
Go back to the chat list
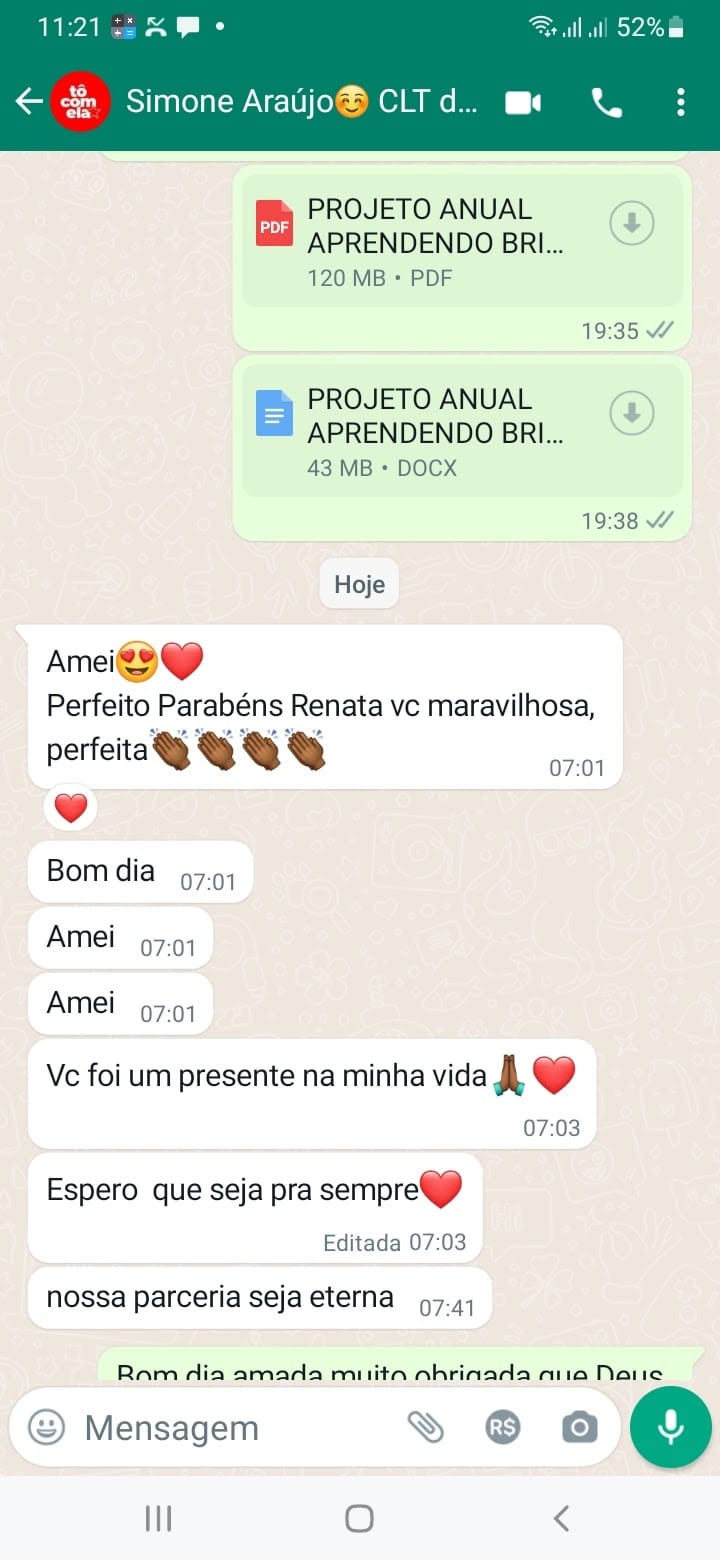click(28, 101)
